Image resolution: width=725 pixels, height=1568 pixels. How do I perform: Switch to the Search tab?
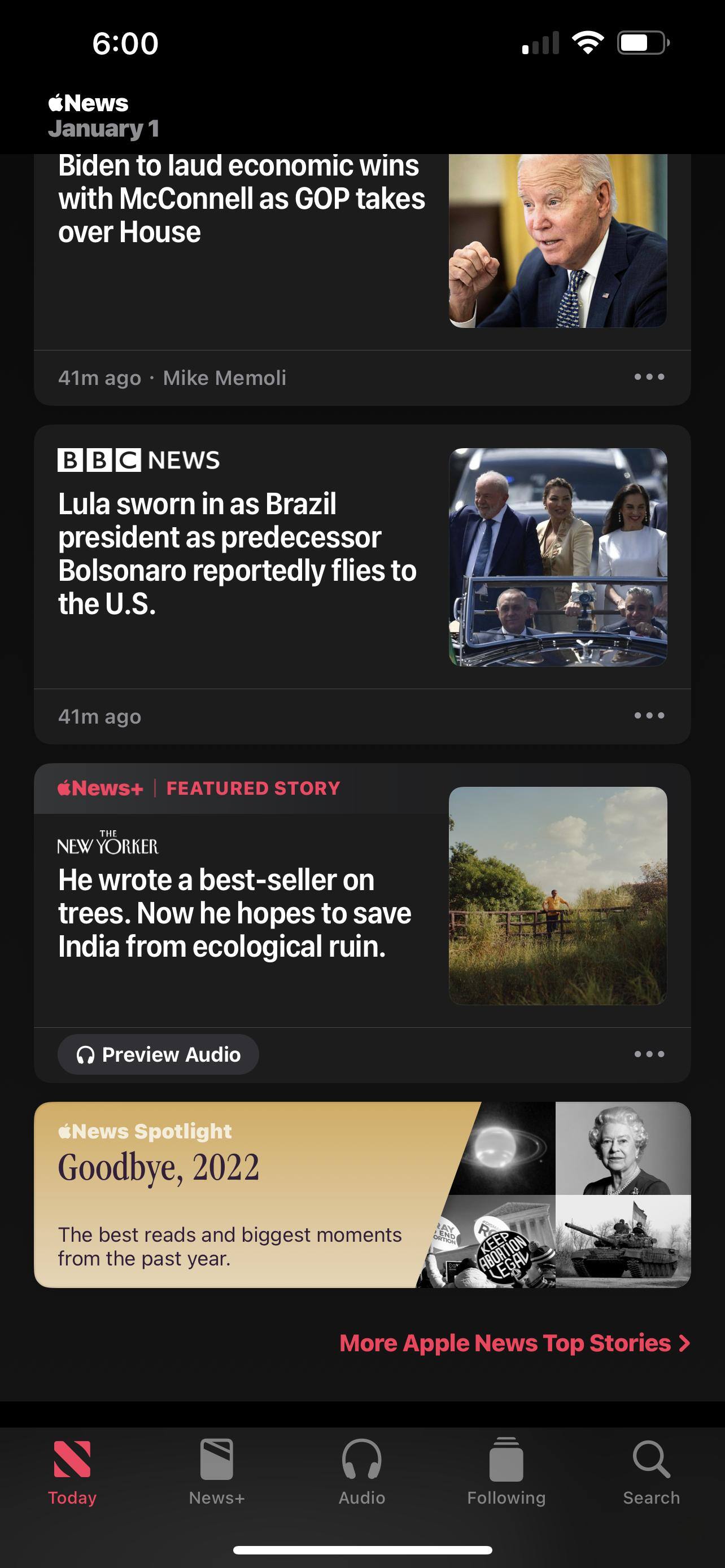[652, 1470]
